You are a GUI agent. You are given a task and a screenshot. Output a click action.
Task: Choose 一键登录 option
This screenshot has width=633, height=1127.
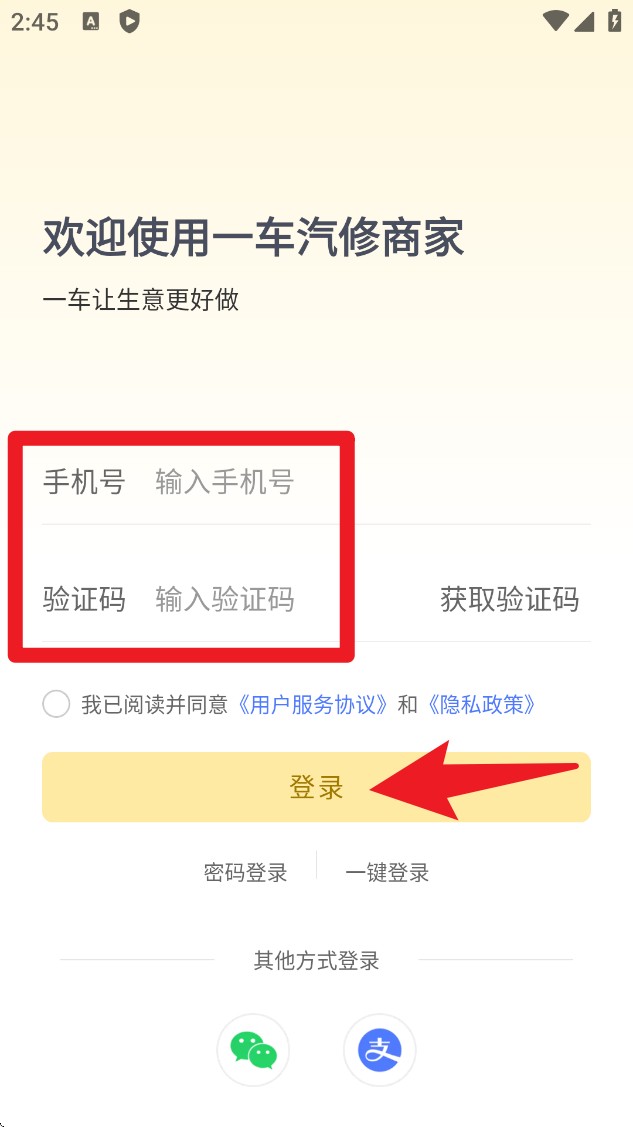coord(387,872)
